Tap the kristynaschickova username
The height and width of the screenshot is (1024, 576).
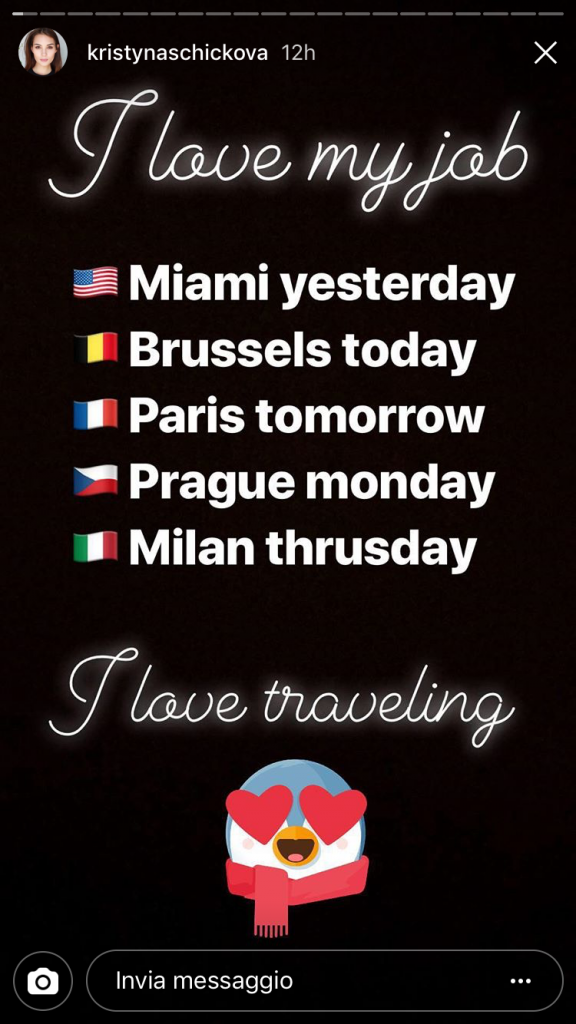177,53
